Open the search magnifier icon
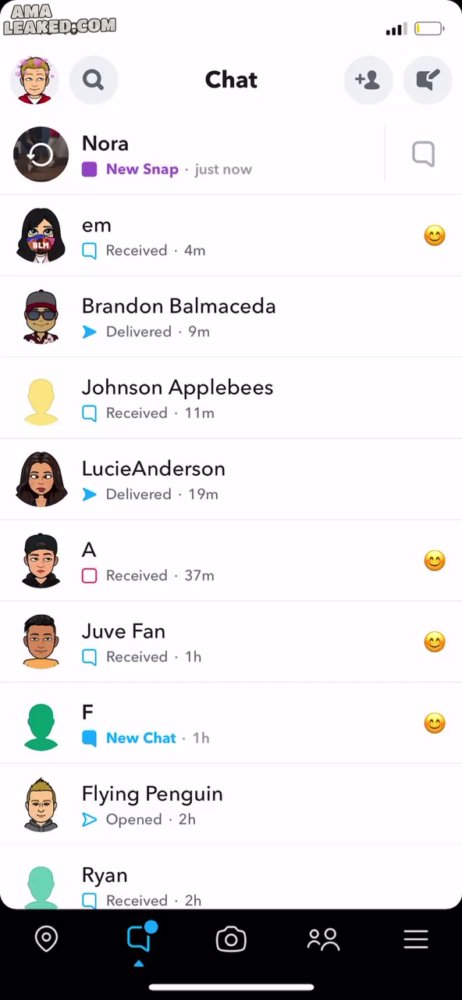Image resolution: width=462 pixels, height=1000 pixels. (94, 80)
